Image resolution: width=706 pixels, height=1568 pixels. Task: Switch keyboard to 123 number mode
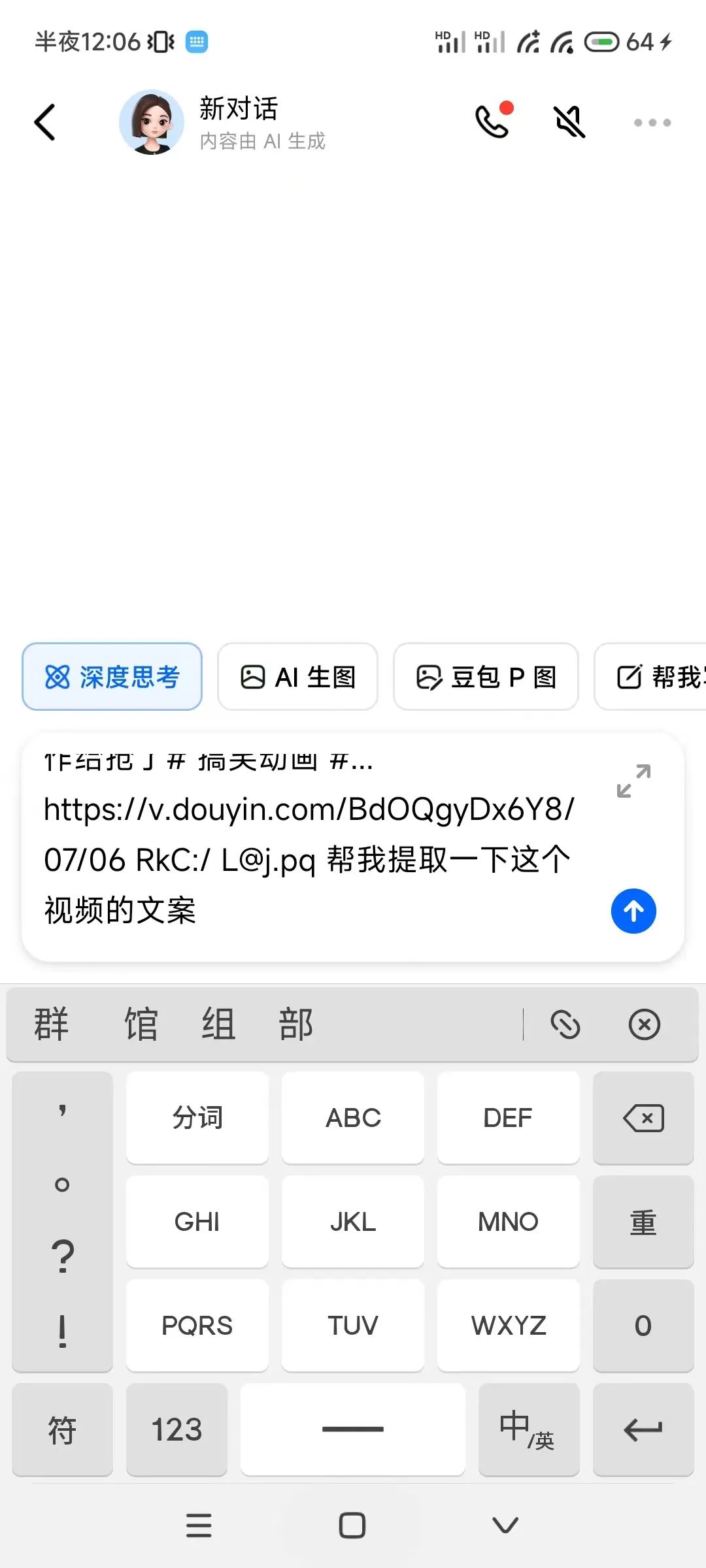coord(176,1429)
